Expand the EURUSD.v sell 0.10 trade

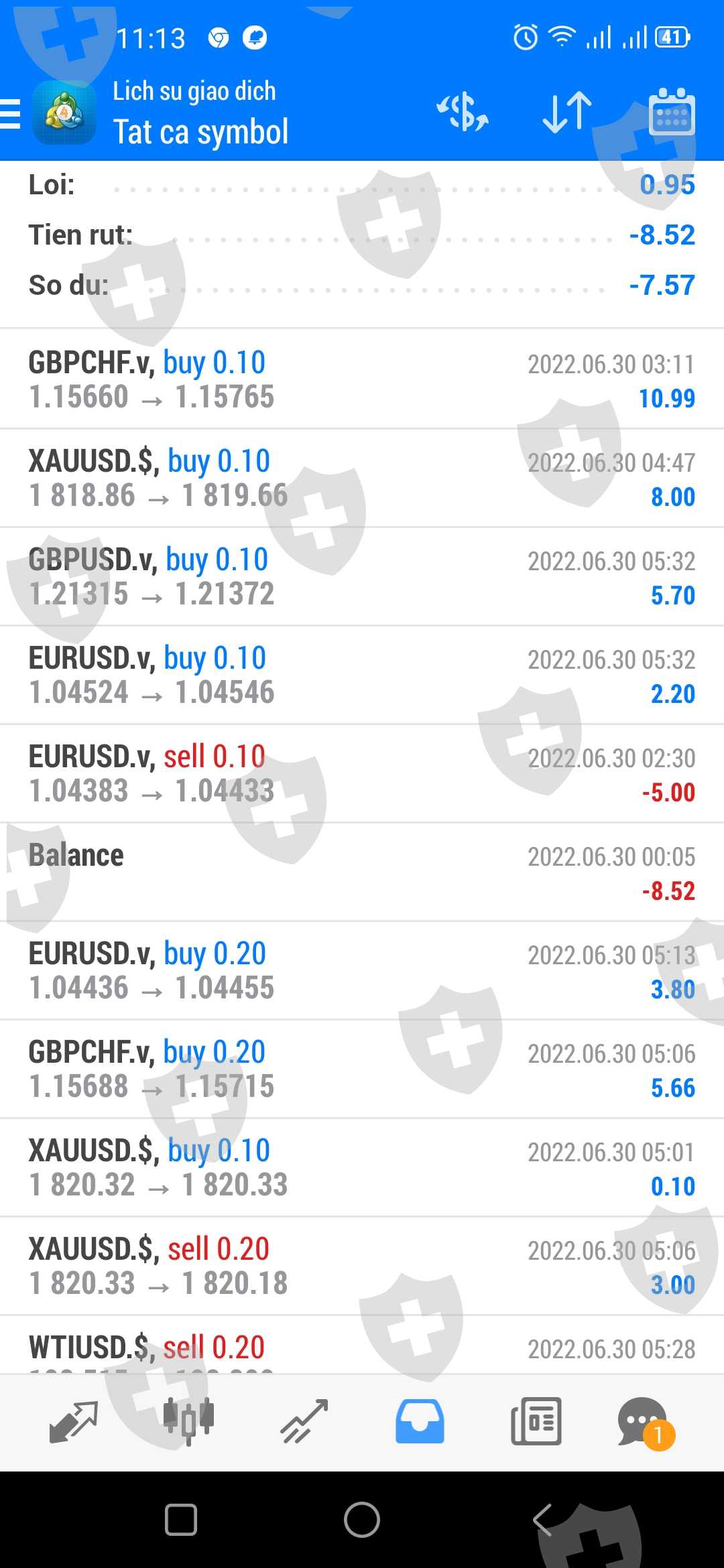tap(362, 773)
